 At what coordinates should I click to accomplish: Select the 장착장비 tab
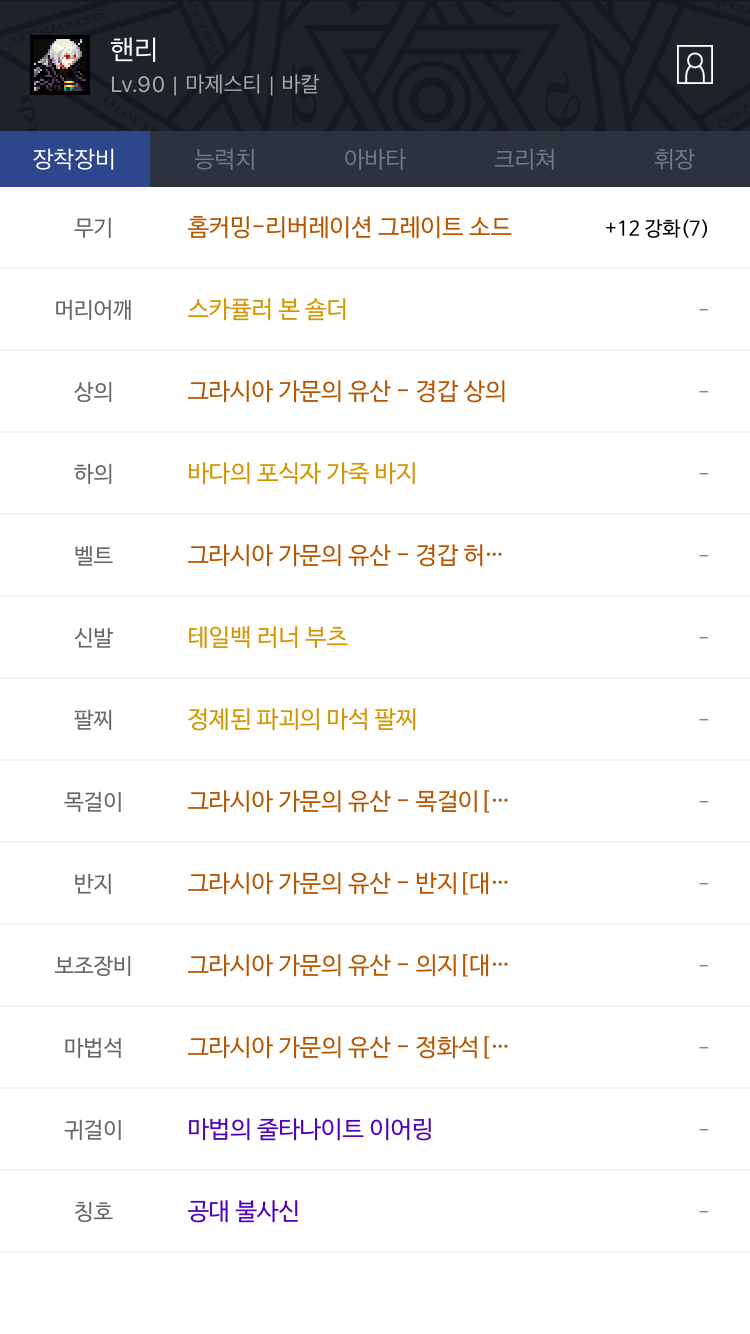75,159
